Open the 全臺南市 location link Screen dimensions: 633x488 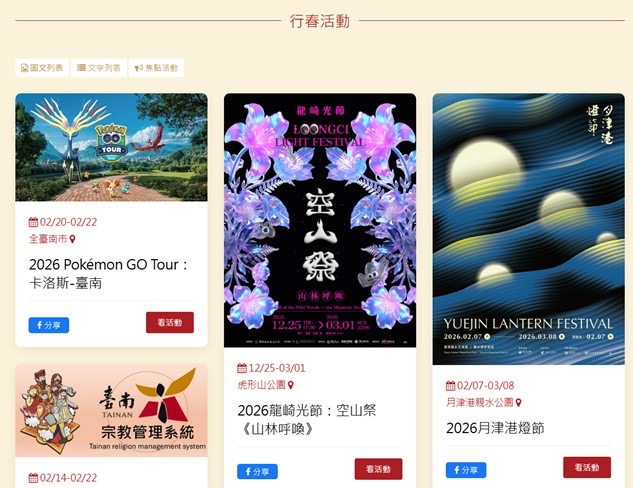[52, 239]
